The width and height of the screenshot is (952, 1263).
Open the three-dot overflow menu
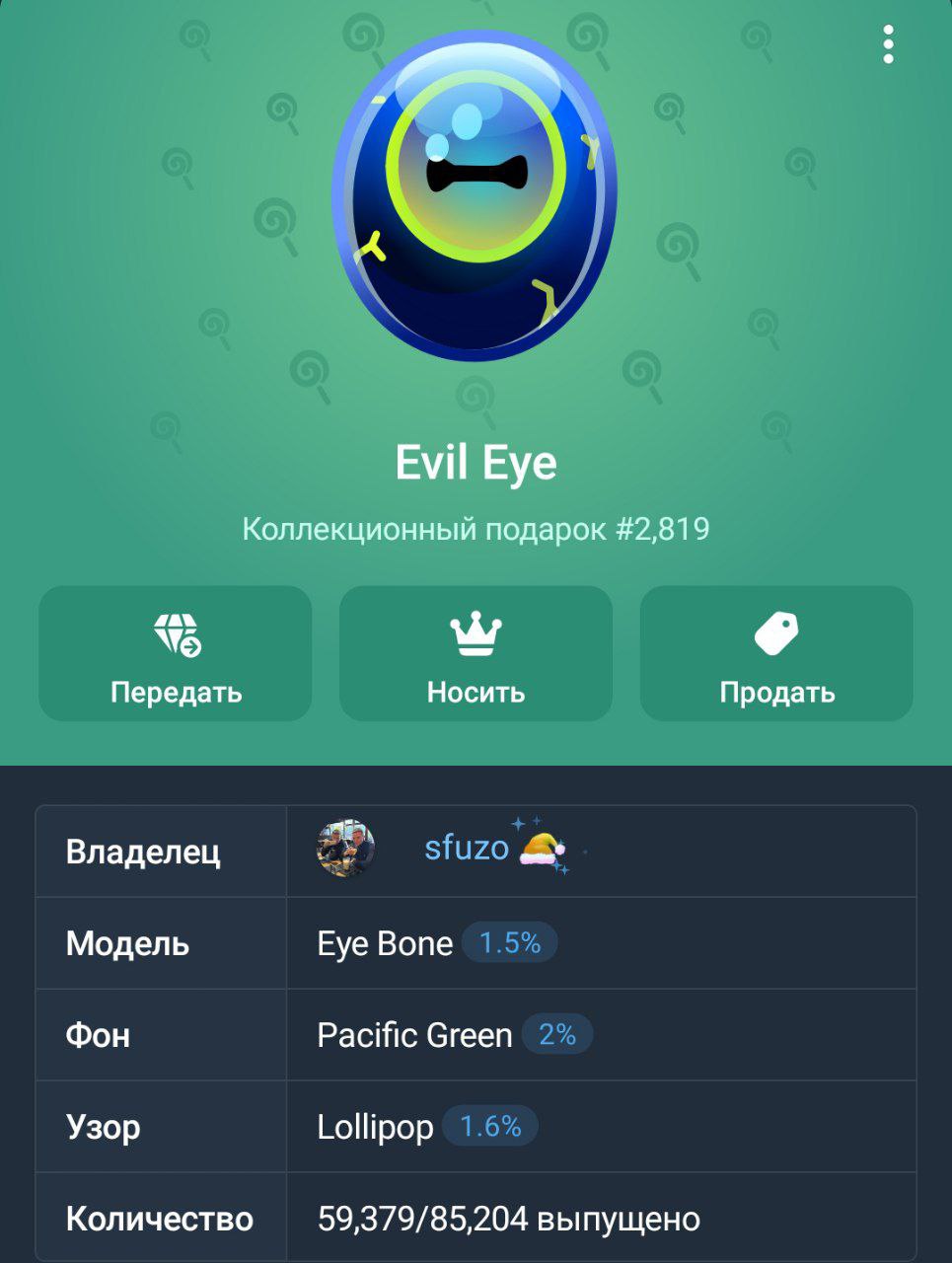pyautogui.click(x=888, y=45)
